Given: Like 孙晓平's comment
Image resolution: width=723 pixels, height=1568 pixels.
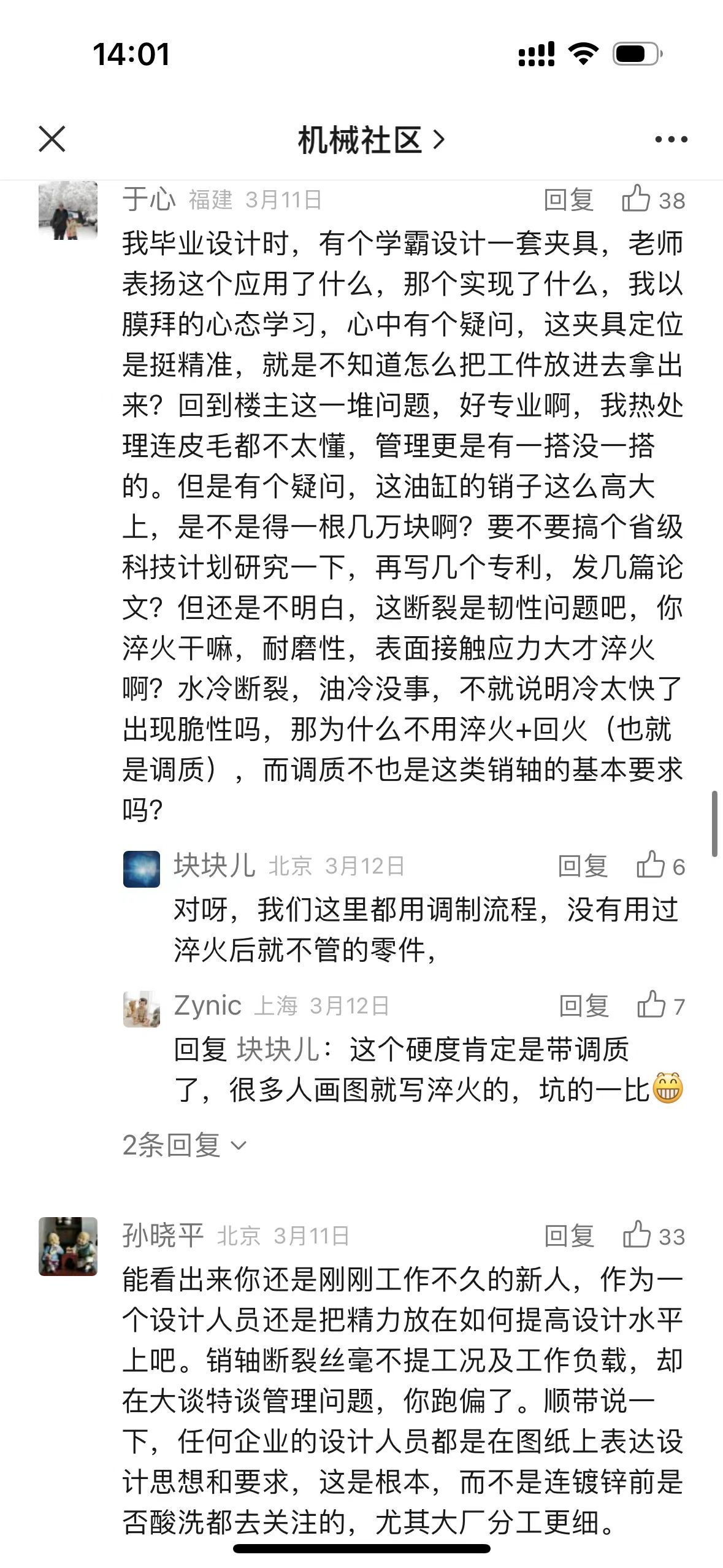Looking at the screenshot, I should [x=653, y=1236].
